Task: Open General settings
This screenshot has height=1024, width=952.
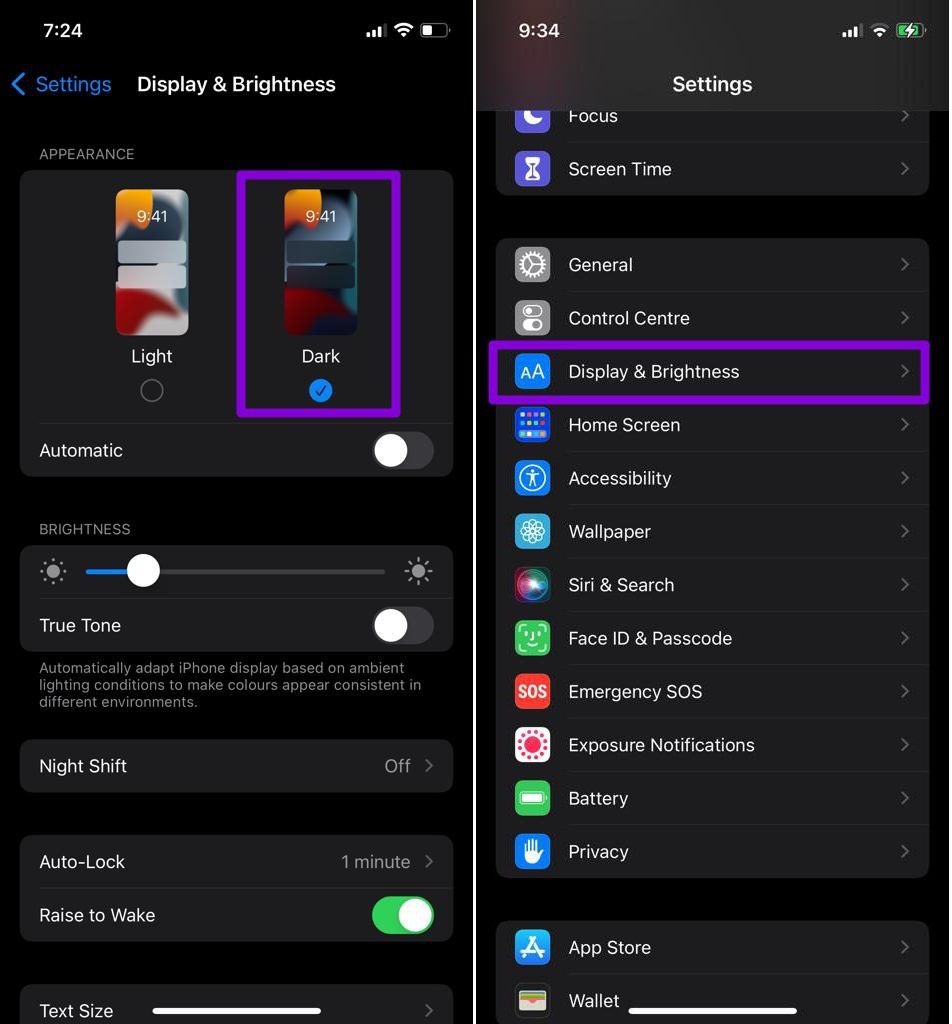Action: [712, 265]
